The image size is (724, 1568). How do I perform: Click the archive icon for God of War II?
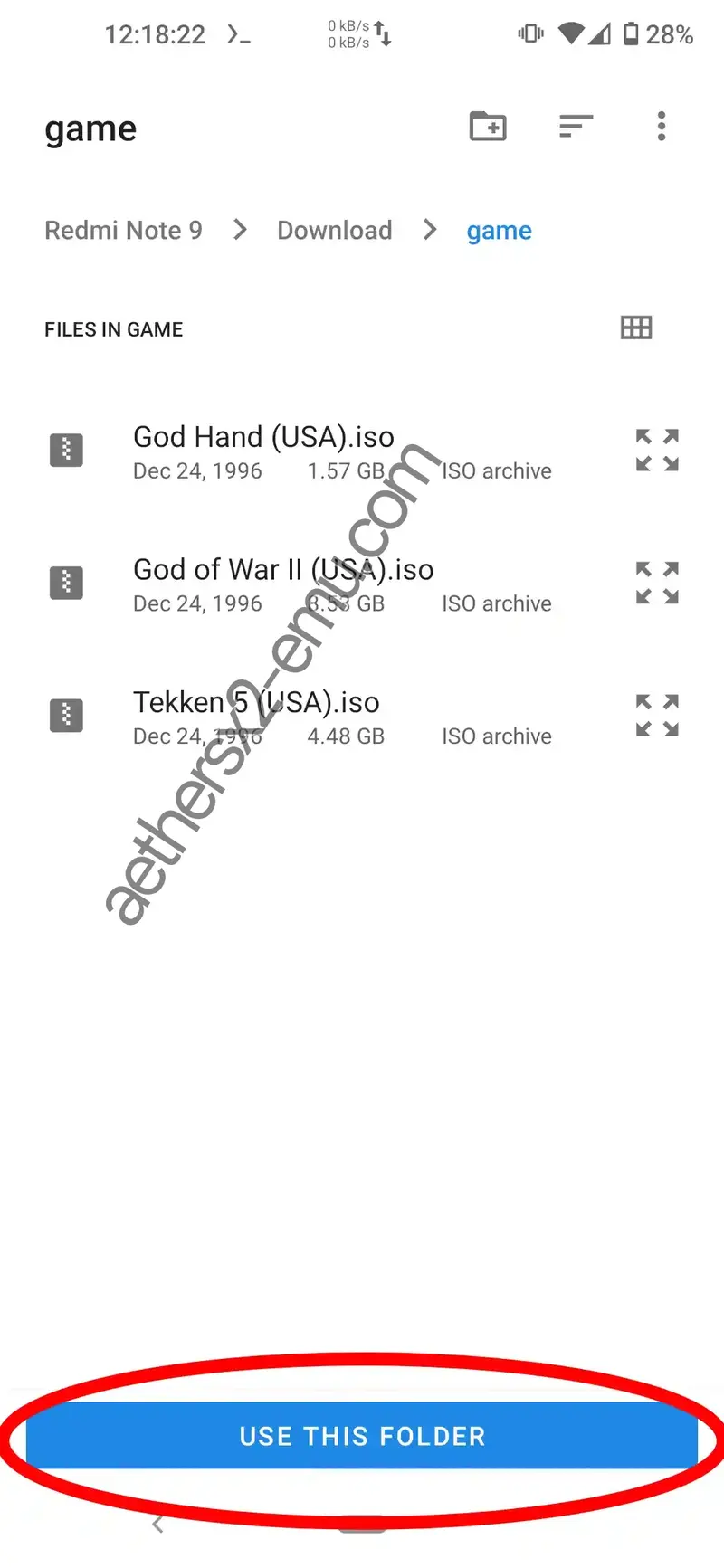66,582
